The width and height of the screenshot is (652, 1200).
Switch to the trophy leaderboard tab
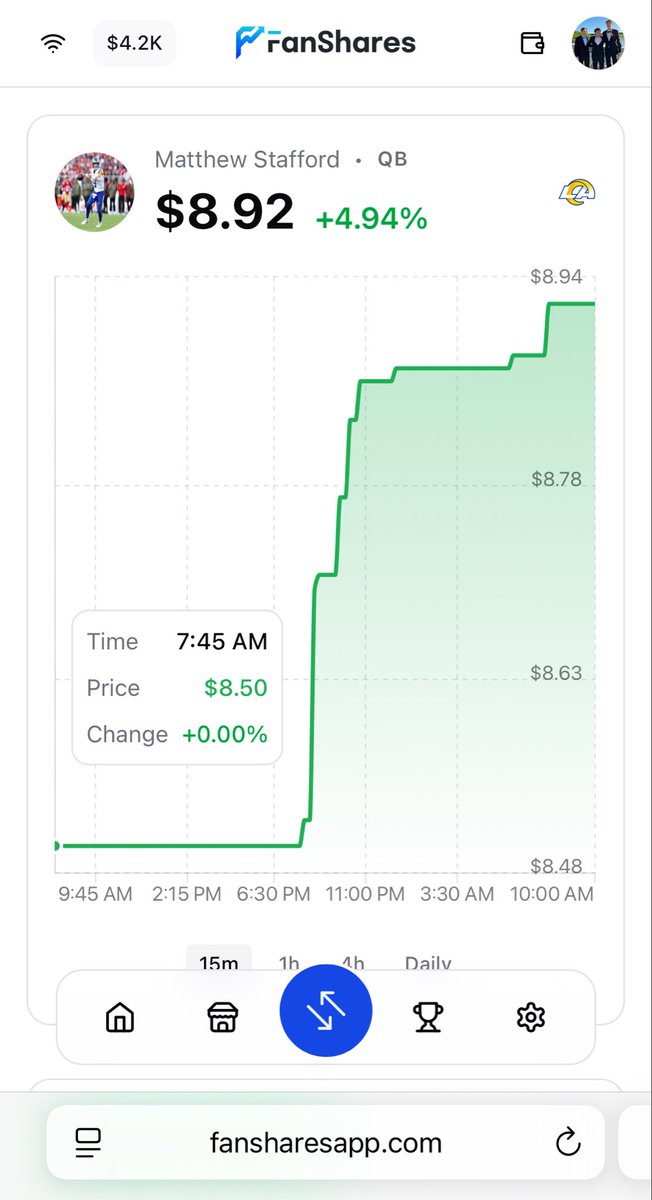pyautogui.click(x=428, y=1017)
